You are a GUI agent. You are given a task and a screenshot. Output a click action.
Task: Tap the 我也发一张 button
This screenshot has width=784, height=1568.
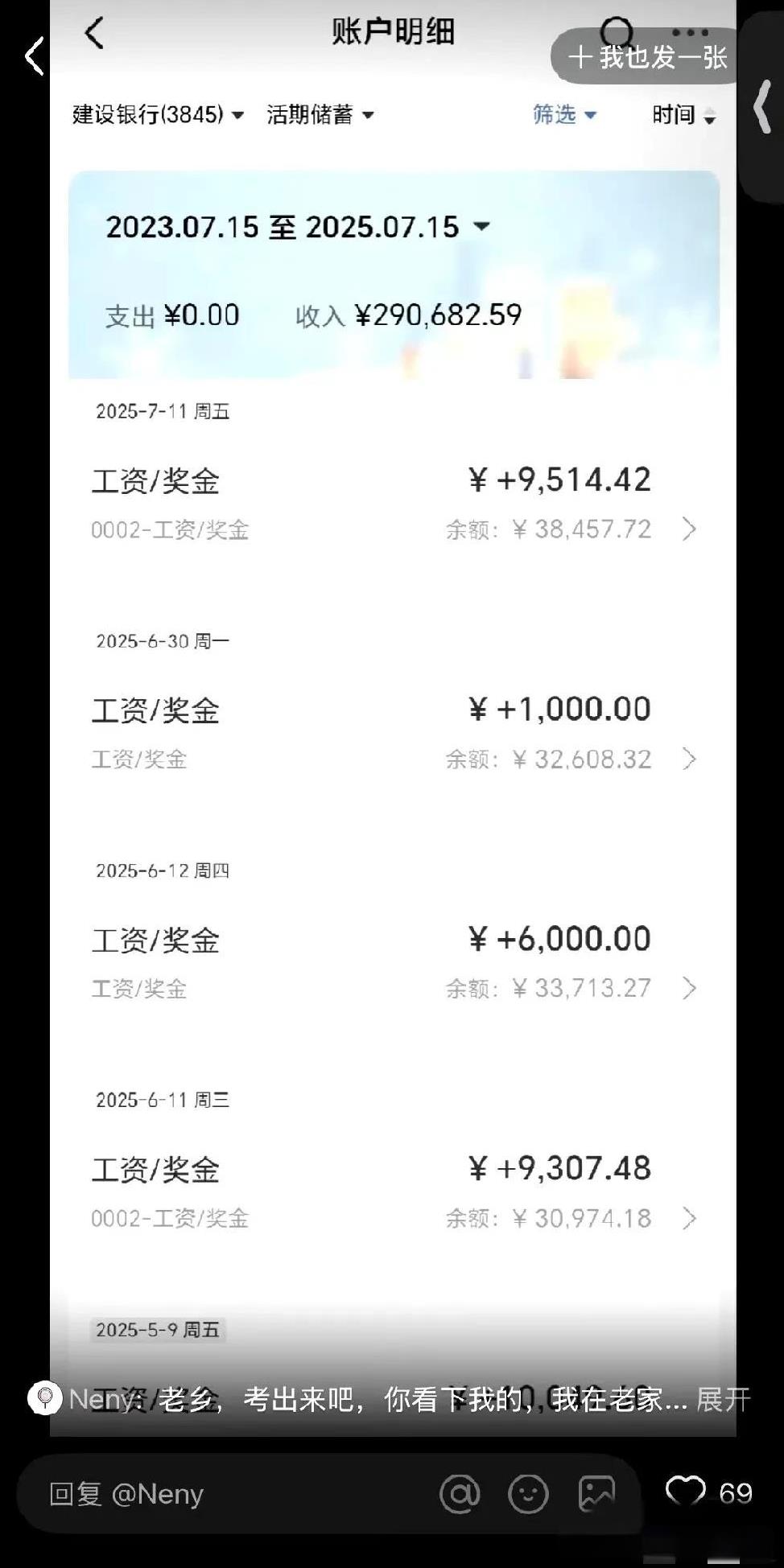(647, 57)
